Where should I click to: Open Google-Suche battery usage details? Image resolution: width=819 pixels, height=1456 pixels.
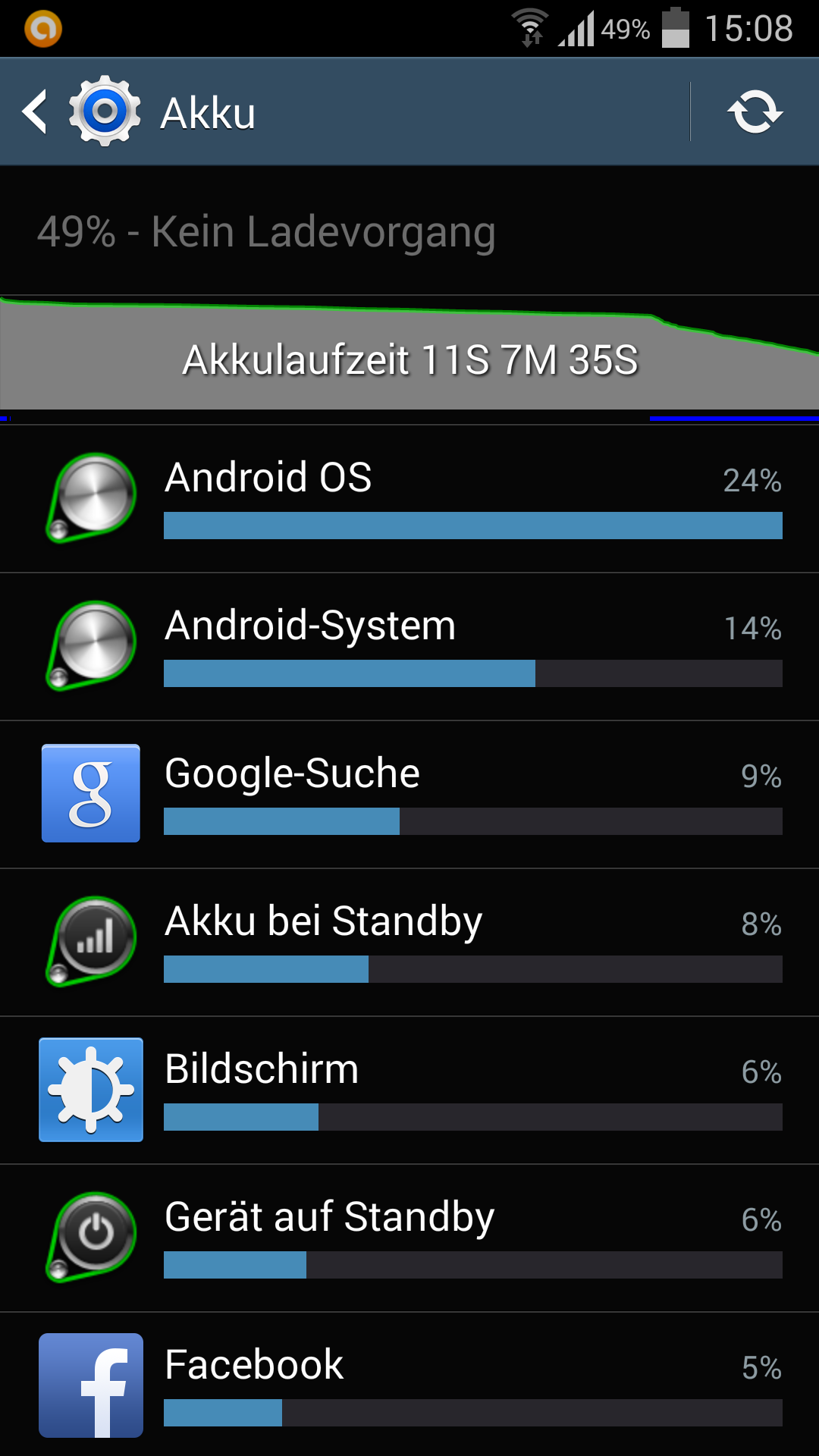click(x=409, y=795)
